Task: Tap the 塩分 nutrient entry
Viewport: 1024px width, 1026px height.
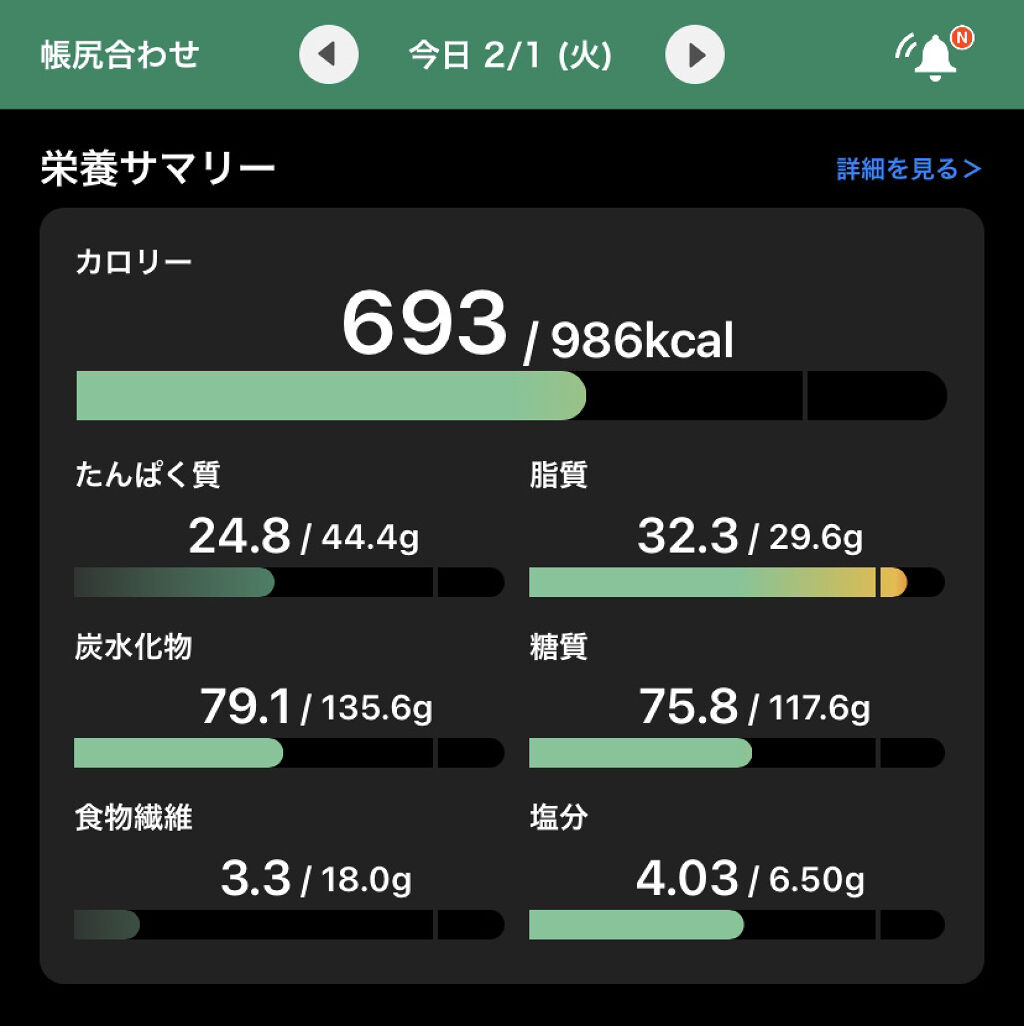Action: (558, 817)
